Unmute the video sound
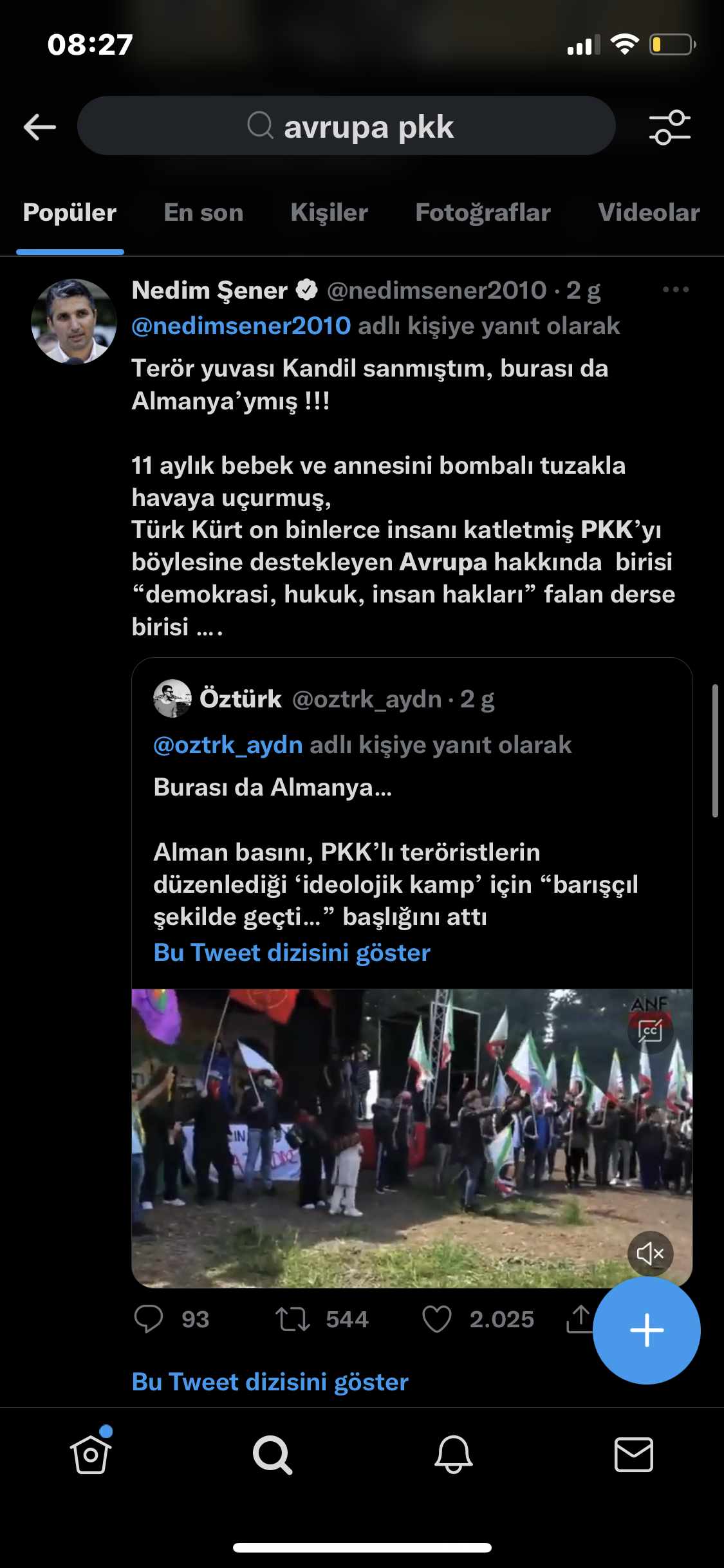 (x=650, y=1253)
